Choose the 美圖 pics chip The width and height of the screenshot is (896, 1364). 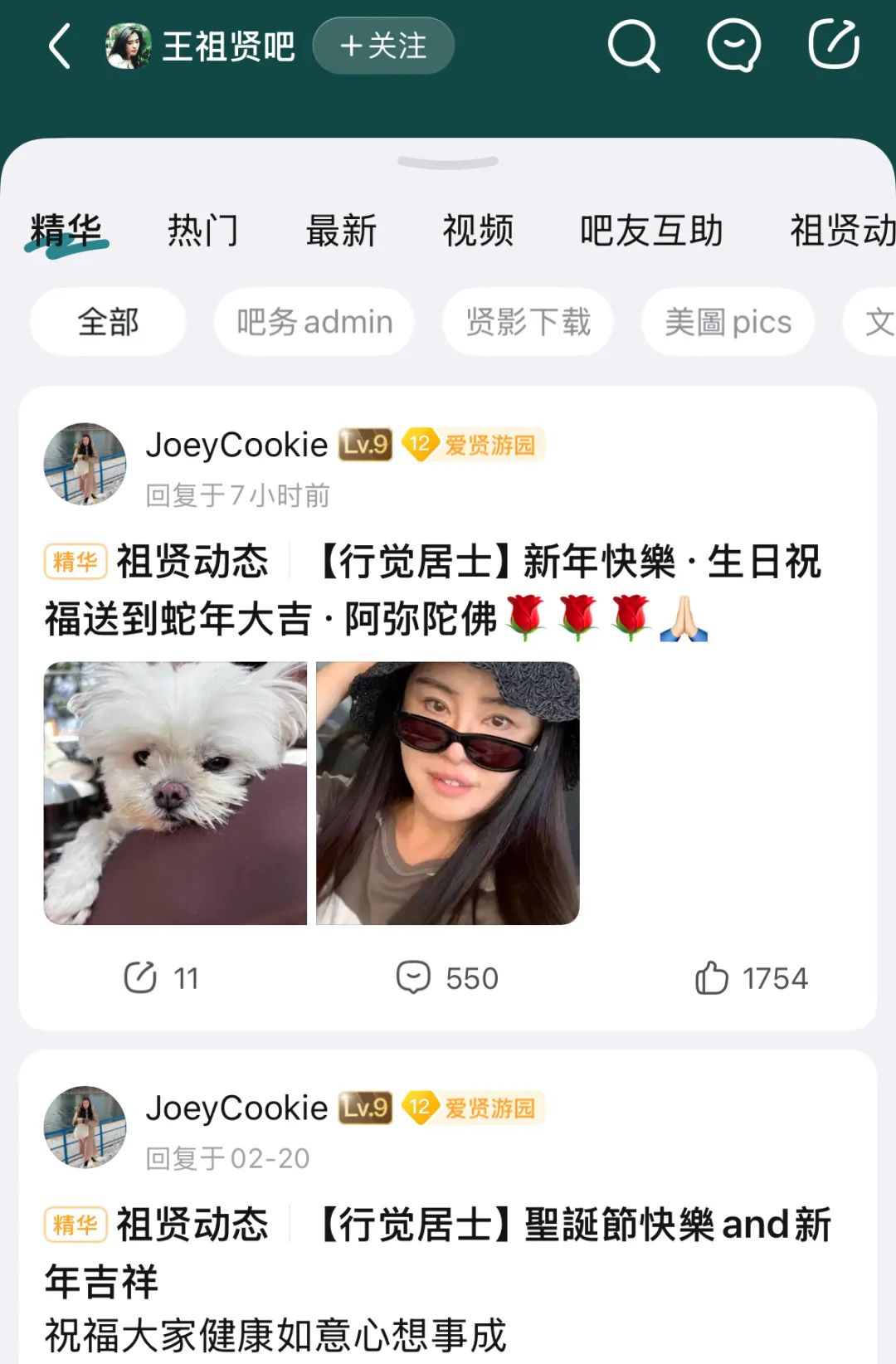point(728,322)
